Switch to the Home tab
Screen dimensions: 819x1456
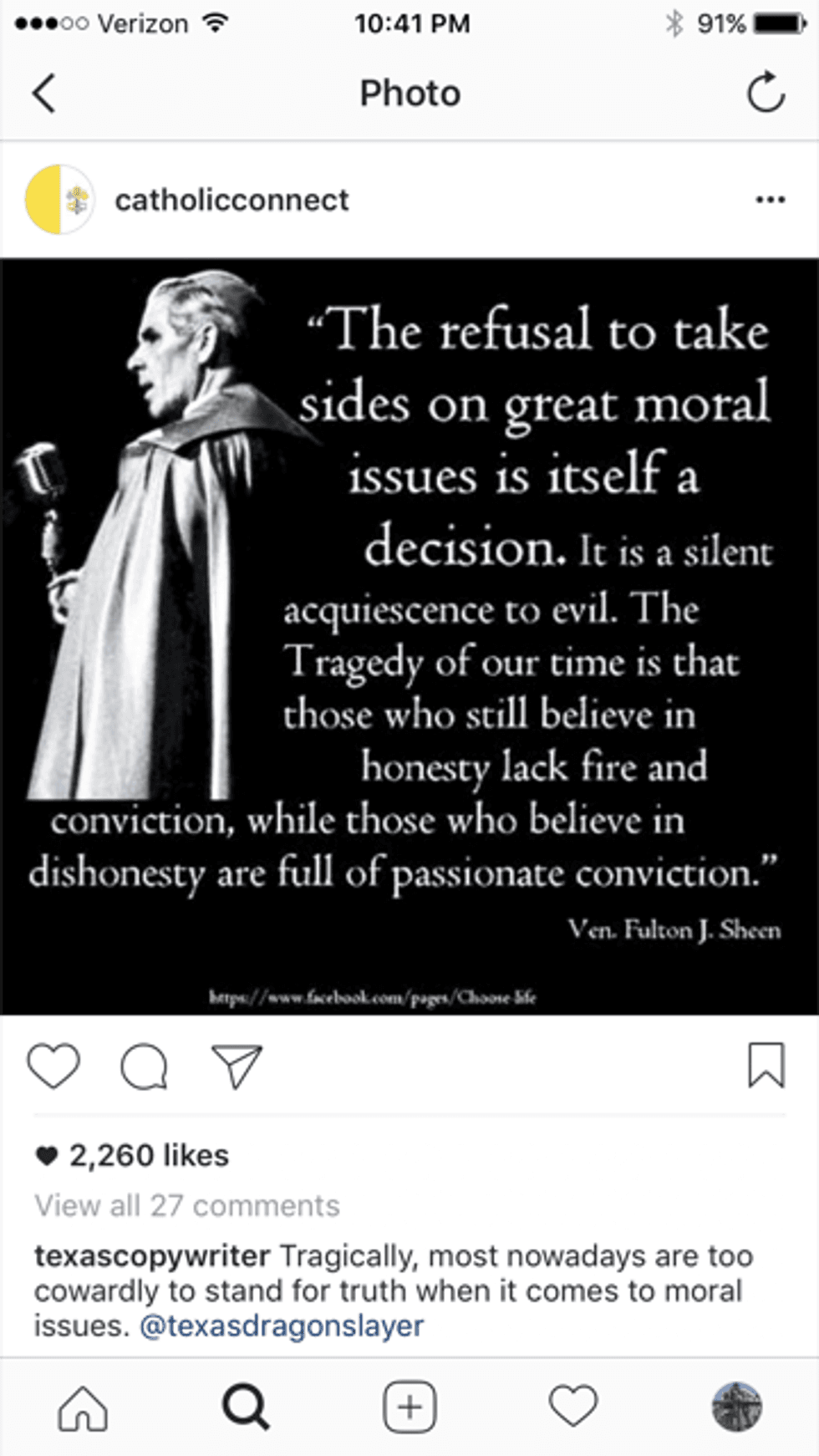click(82, 1408)
